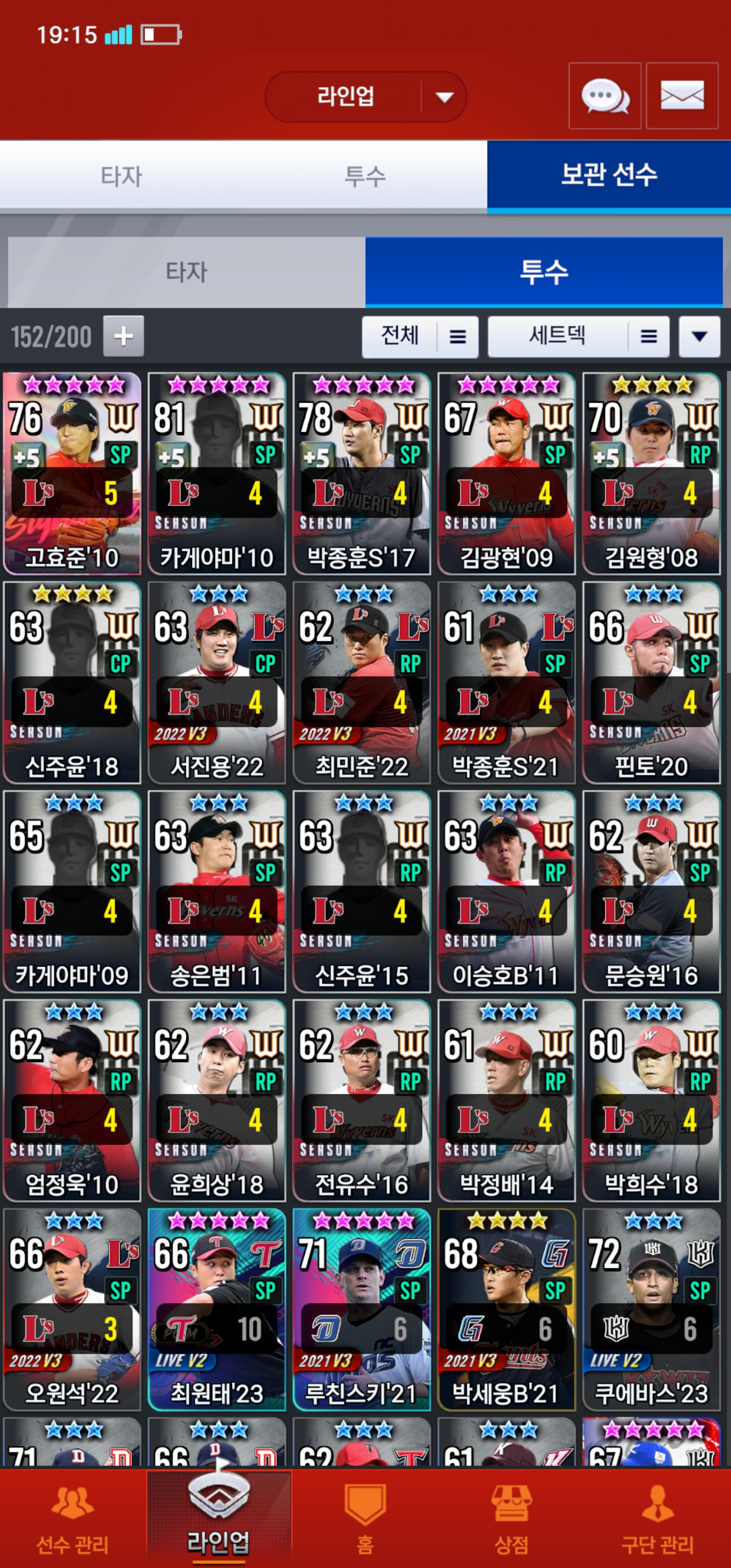This screenshot has width=731, height=1568.
Task: Open the 세트덱 sort menu
Action: pyautogui.click(x=578, y=336)
